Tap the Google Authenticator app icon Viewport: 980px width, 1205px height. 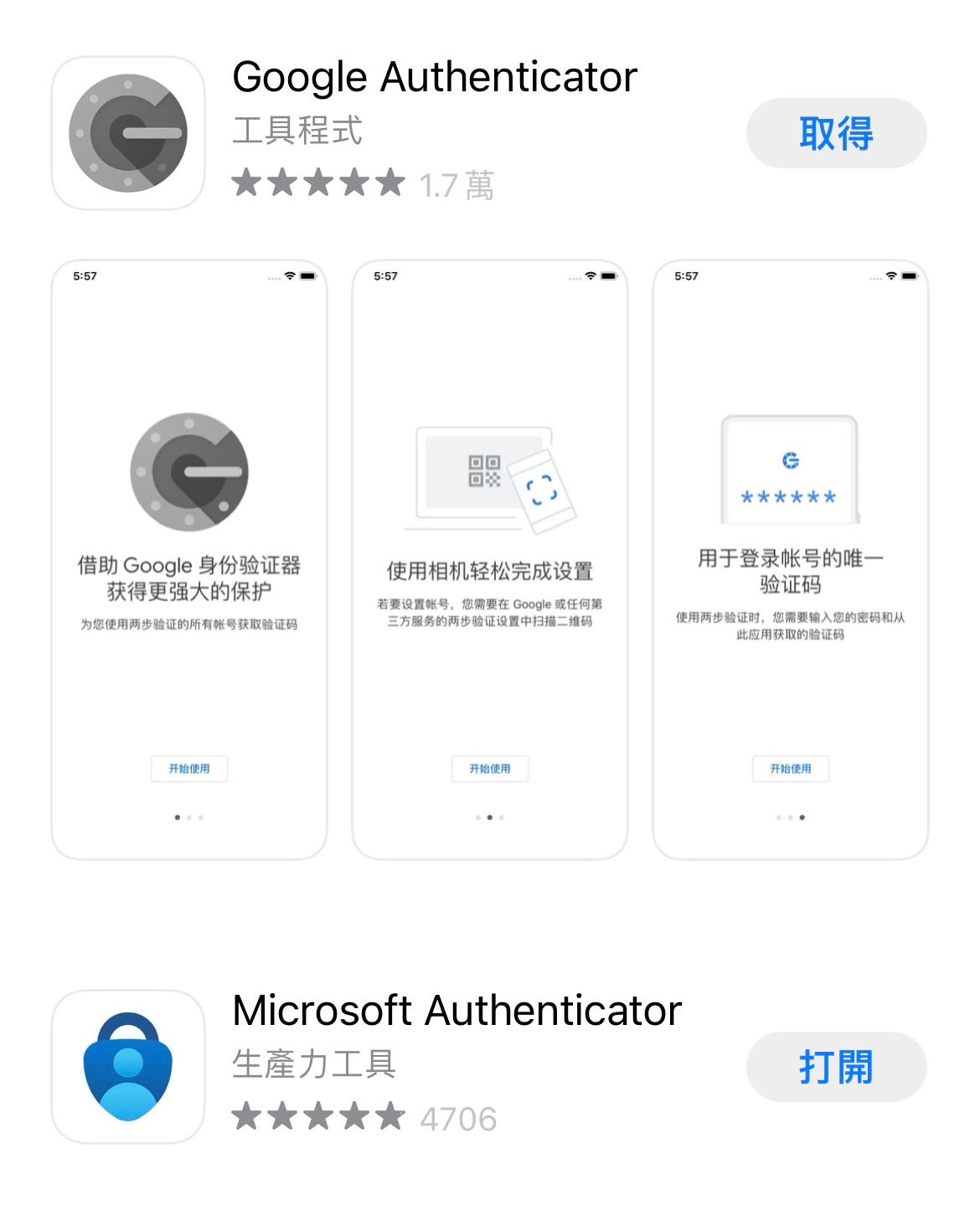click(130, 130)
